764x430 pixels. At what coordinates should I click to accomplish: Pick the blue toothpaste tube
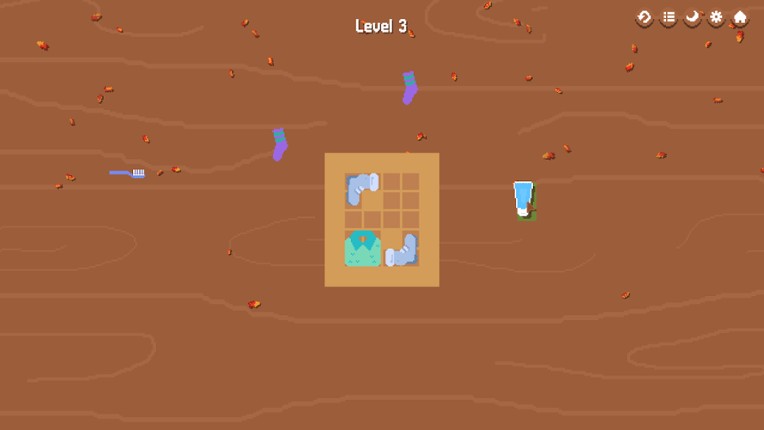523,197
